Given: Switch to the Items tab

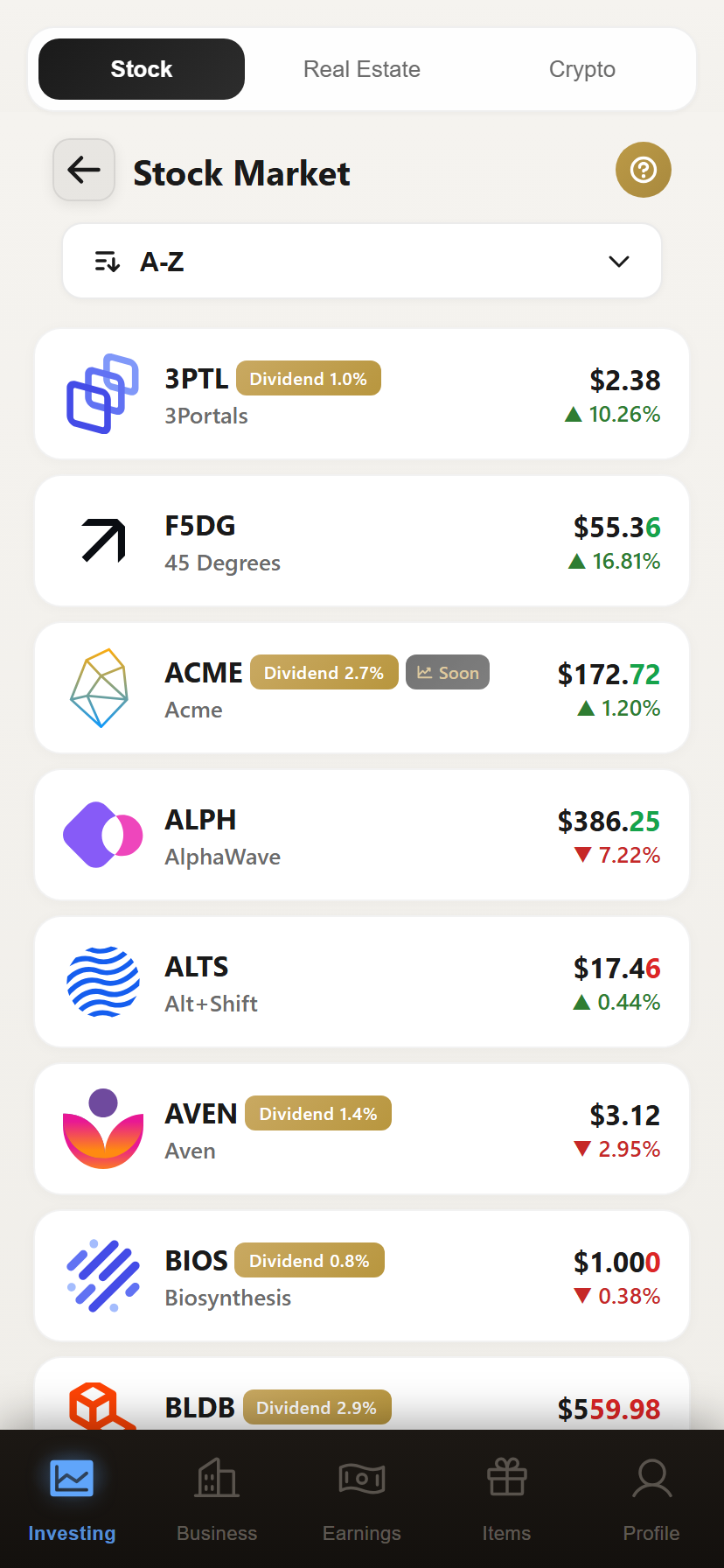Looking at the screenshot, I should [506, 1500].
